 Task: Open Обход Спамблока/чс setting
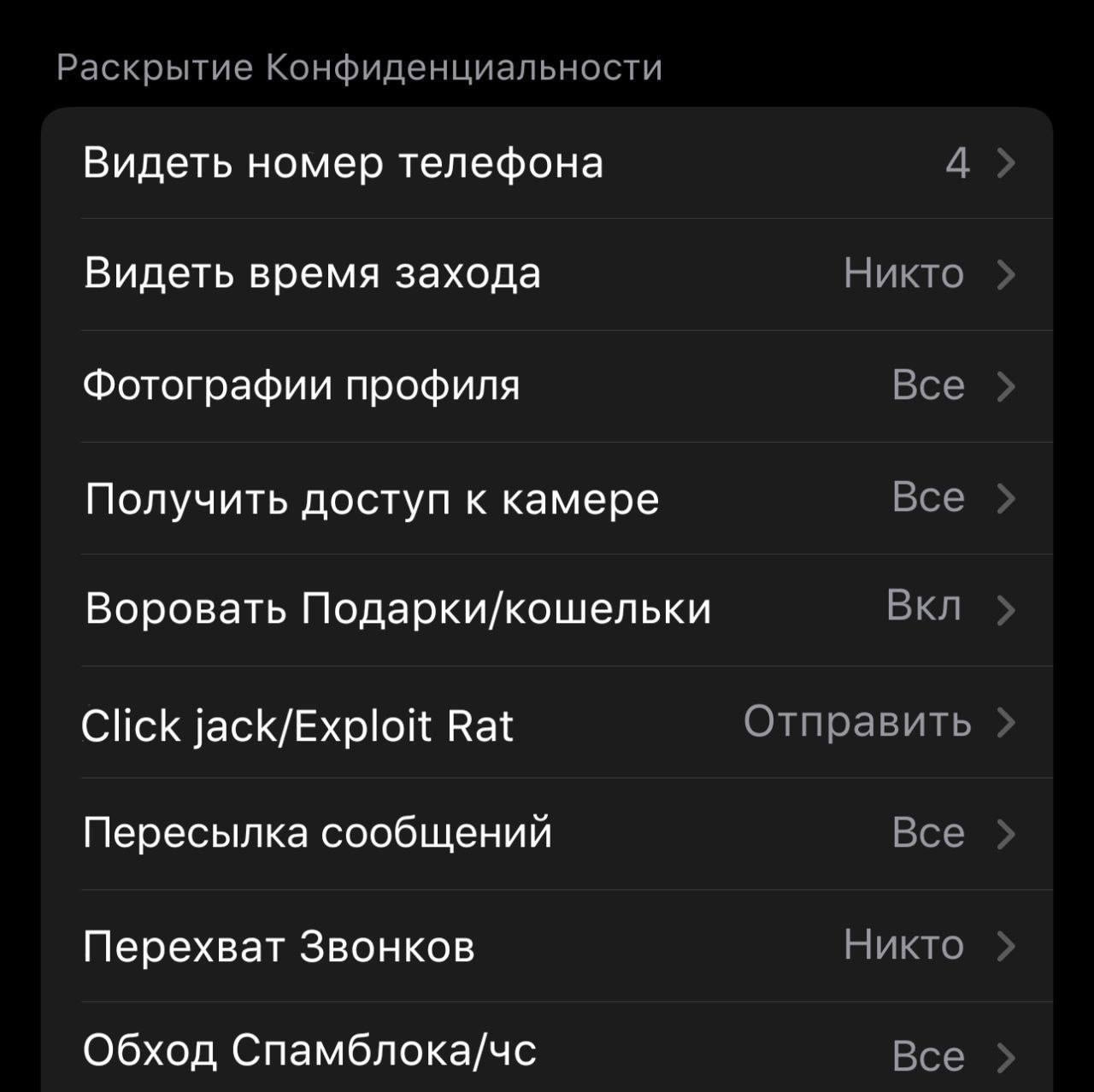coord(547,1048)
